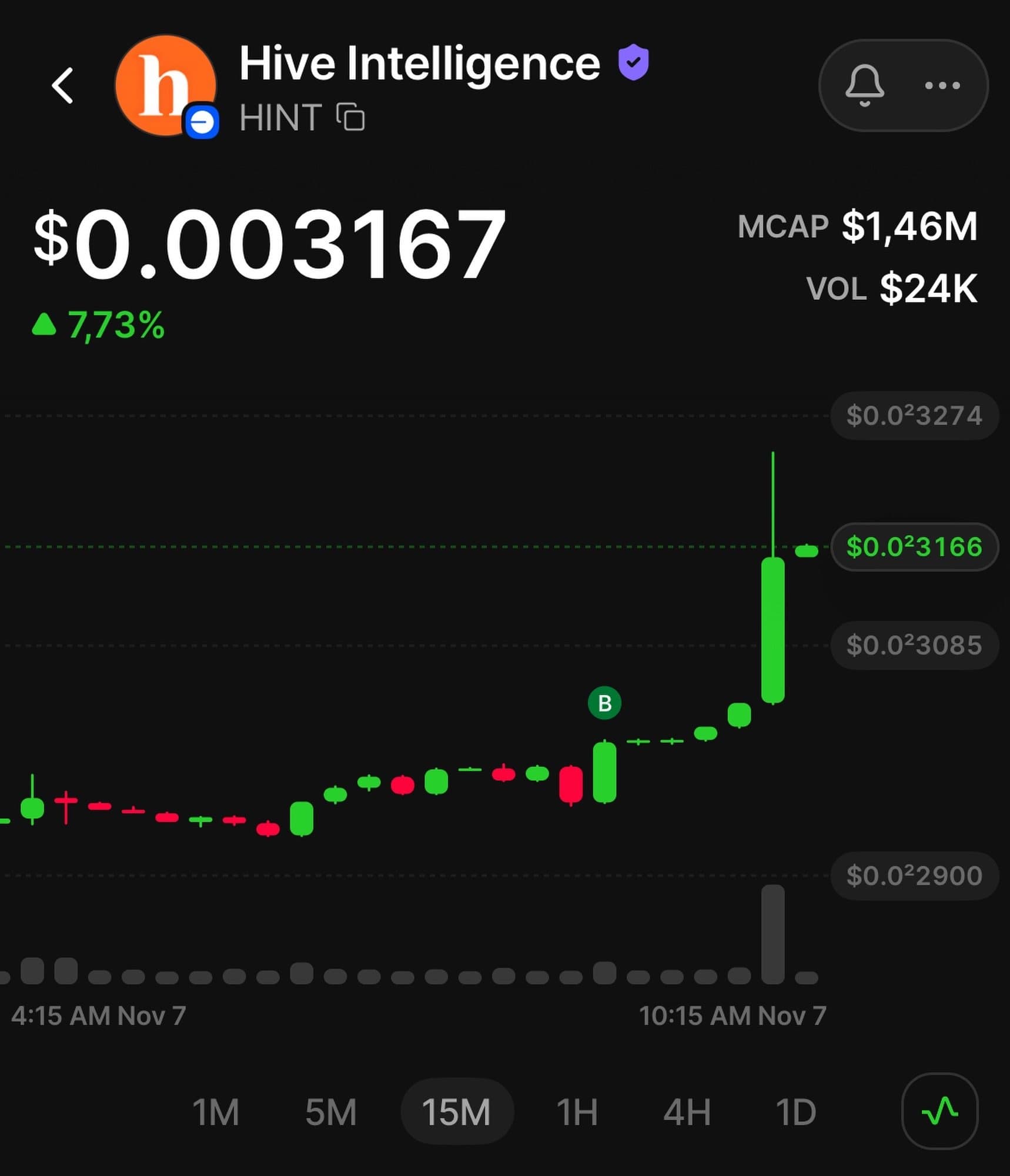Switch chart to 1M interval
The width and height of the screenshot is (1010, 1176).
[x=216, y=1112]
